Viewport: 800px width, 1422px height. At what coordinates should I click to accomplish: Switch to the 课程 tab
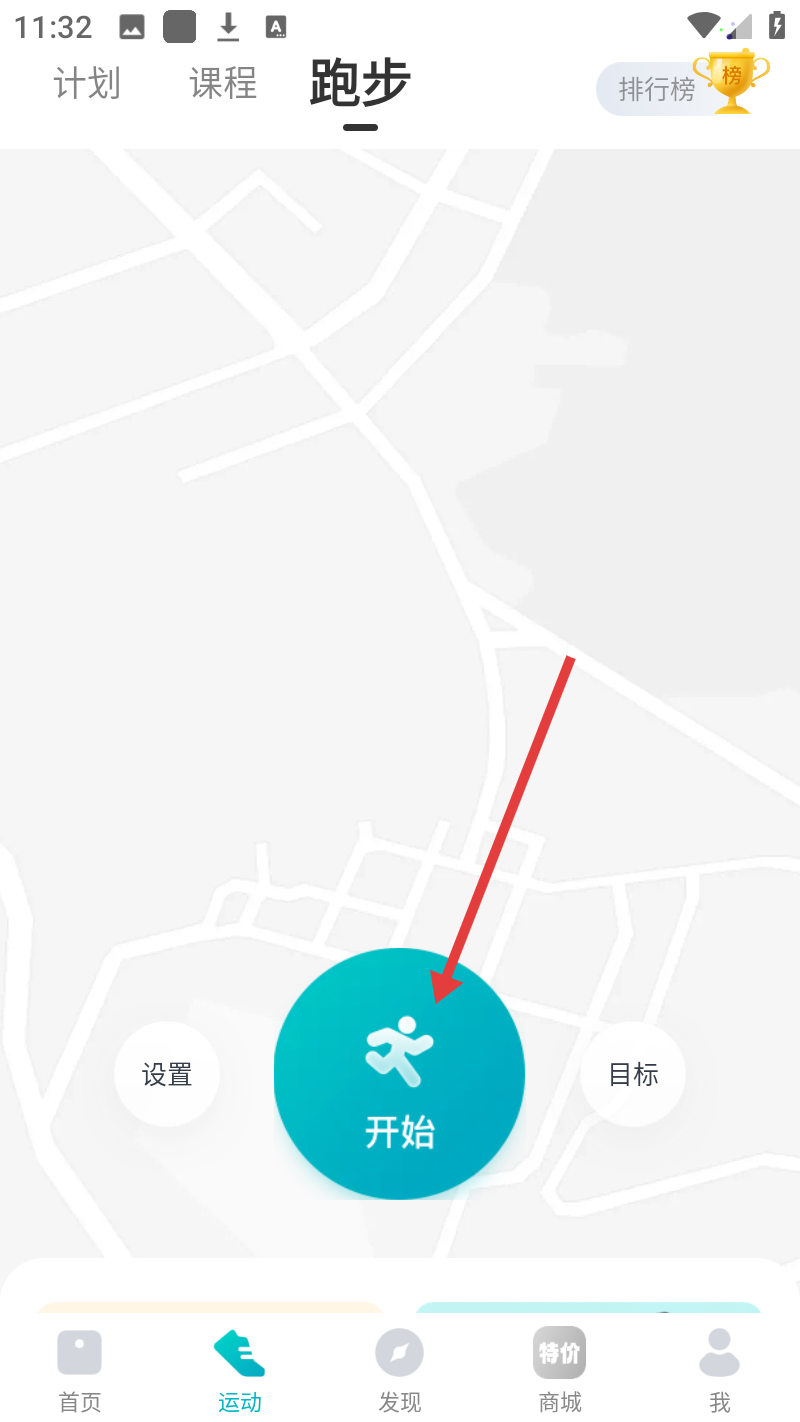tap(223, 84)
